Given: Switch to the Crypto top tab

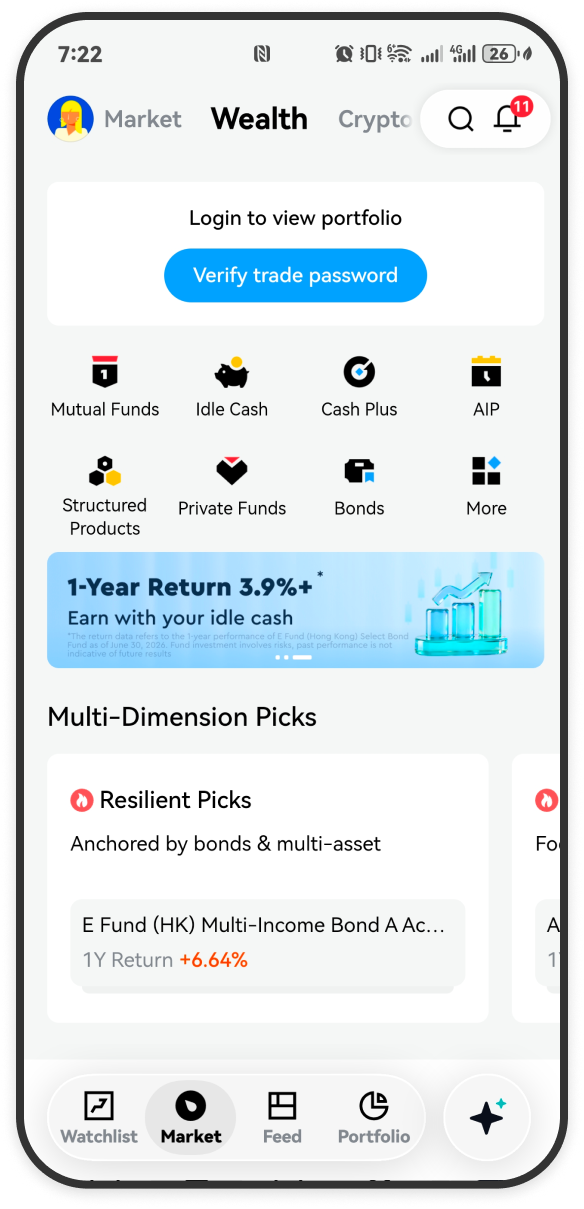Looking at the screenshot, I should (375, 119).
